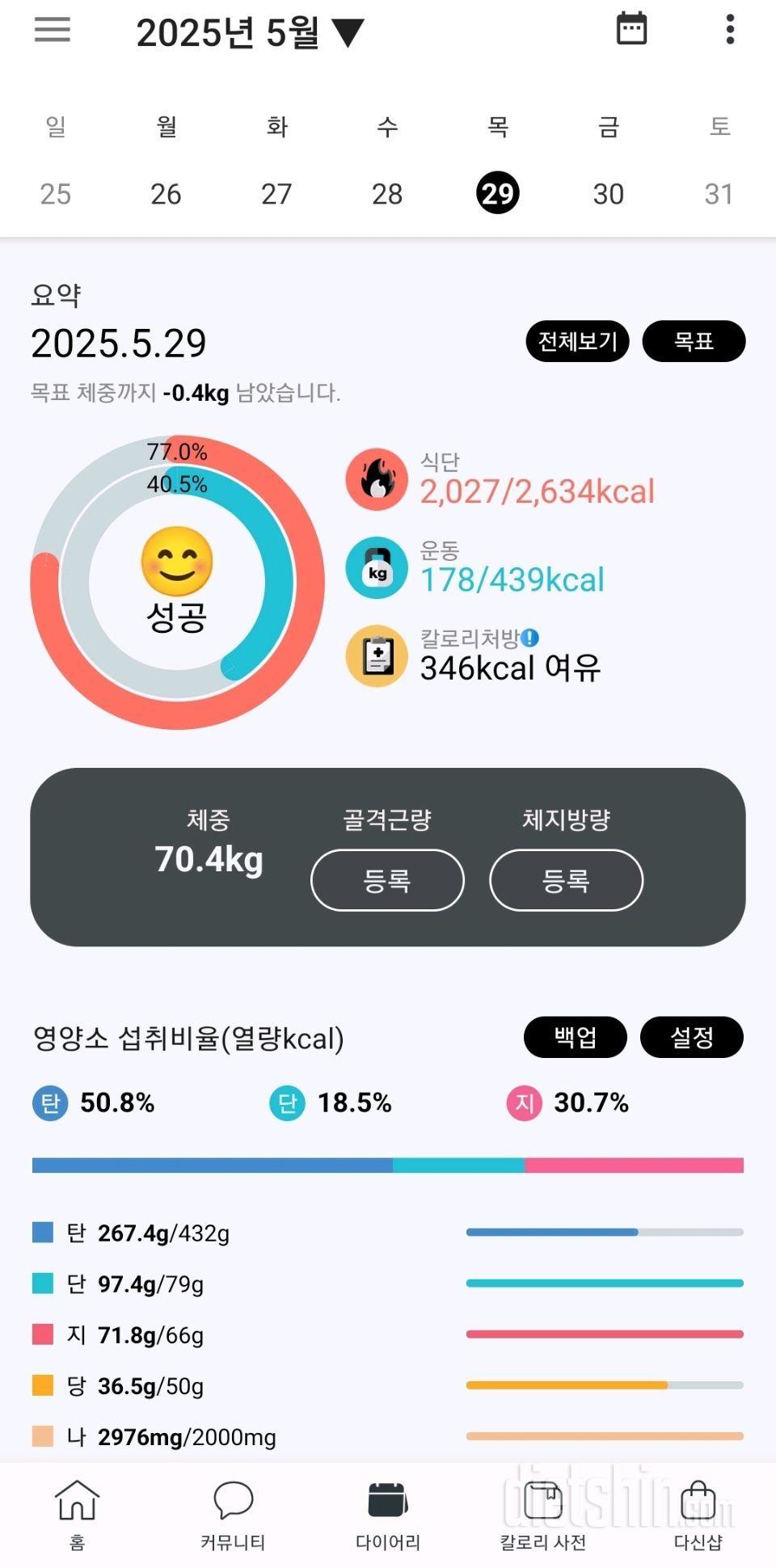Select date 30 in the week strip

(x=608, y=194)
